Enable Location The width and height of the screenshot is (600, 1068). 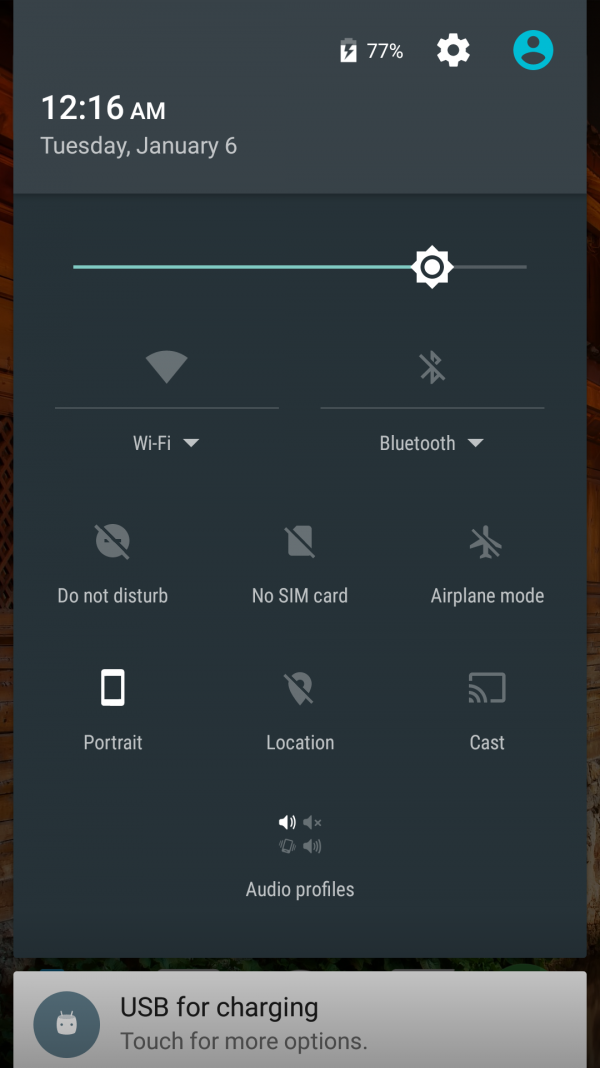300,710
